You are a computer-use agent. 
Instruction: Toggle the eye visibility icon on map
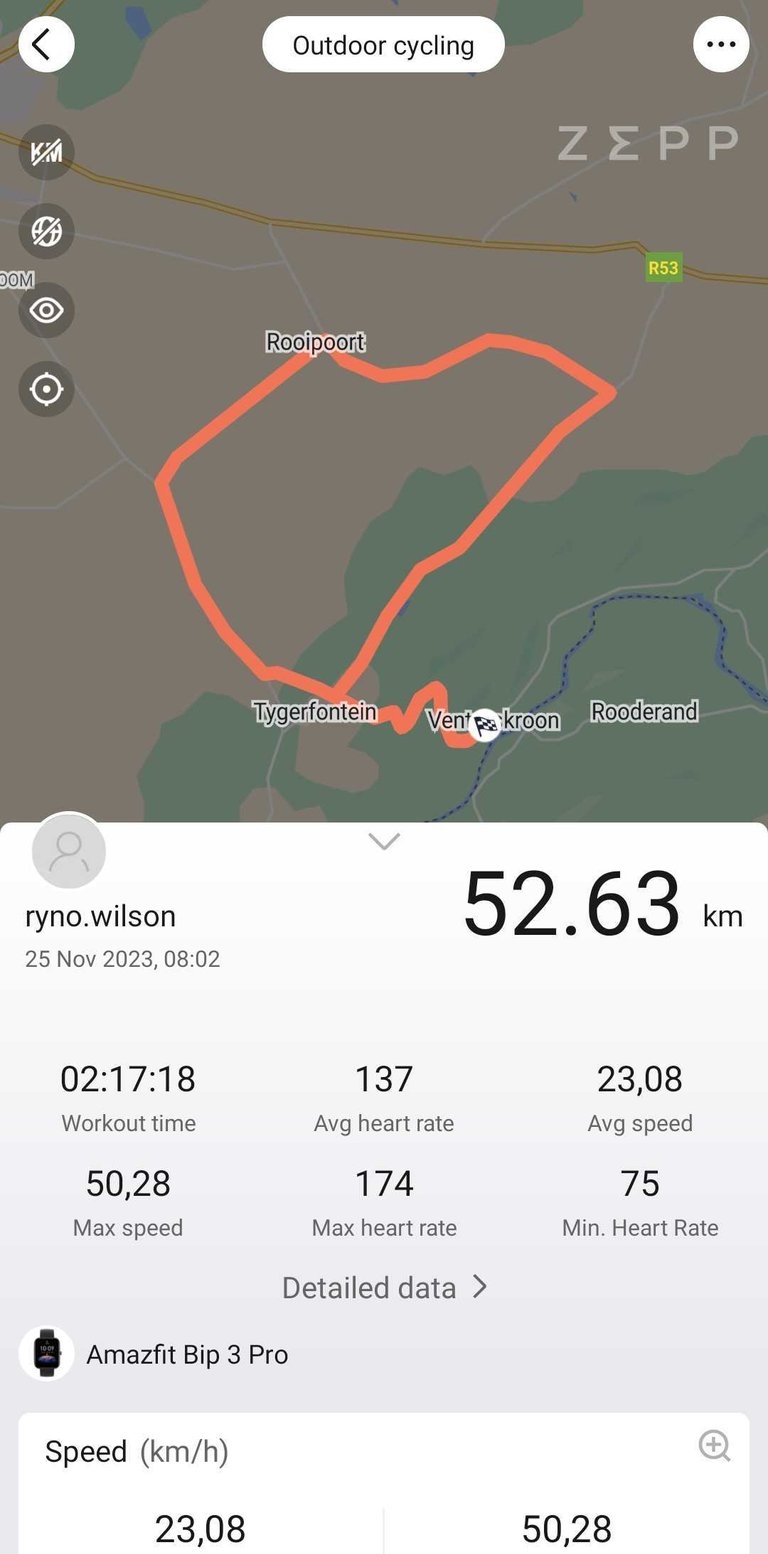pyautogui.click(x=46, y=310)
